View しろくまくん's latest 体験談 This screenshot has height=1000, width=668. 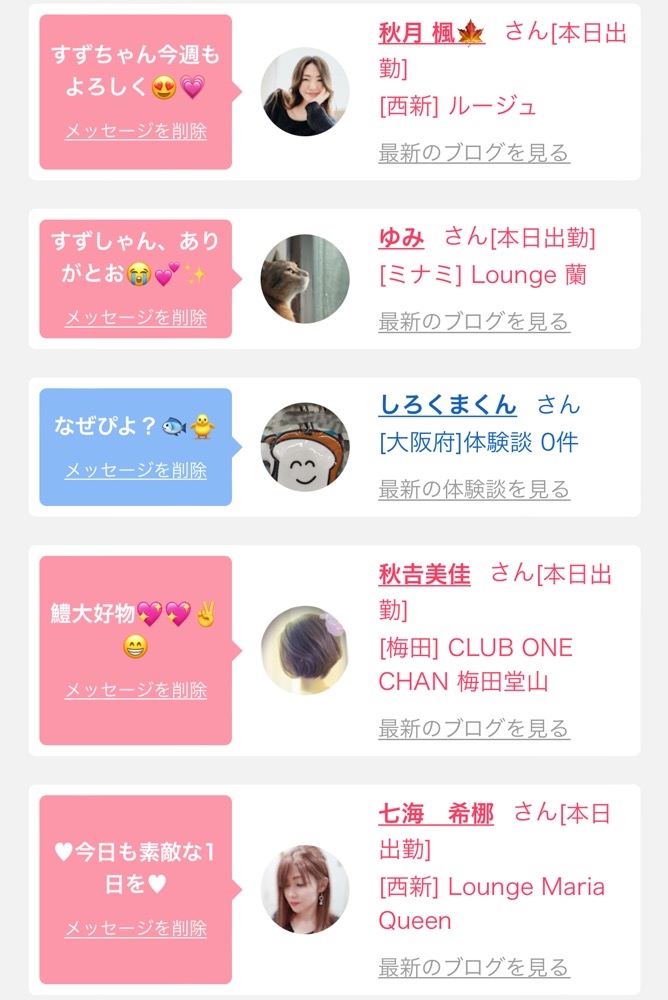point(473,490)
